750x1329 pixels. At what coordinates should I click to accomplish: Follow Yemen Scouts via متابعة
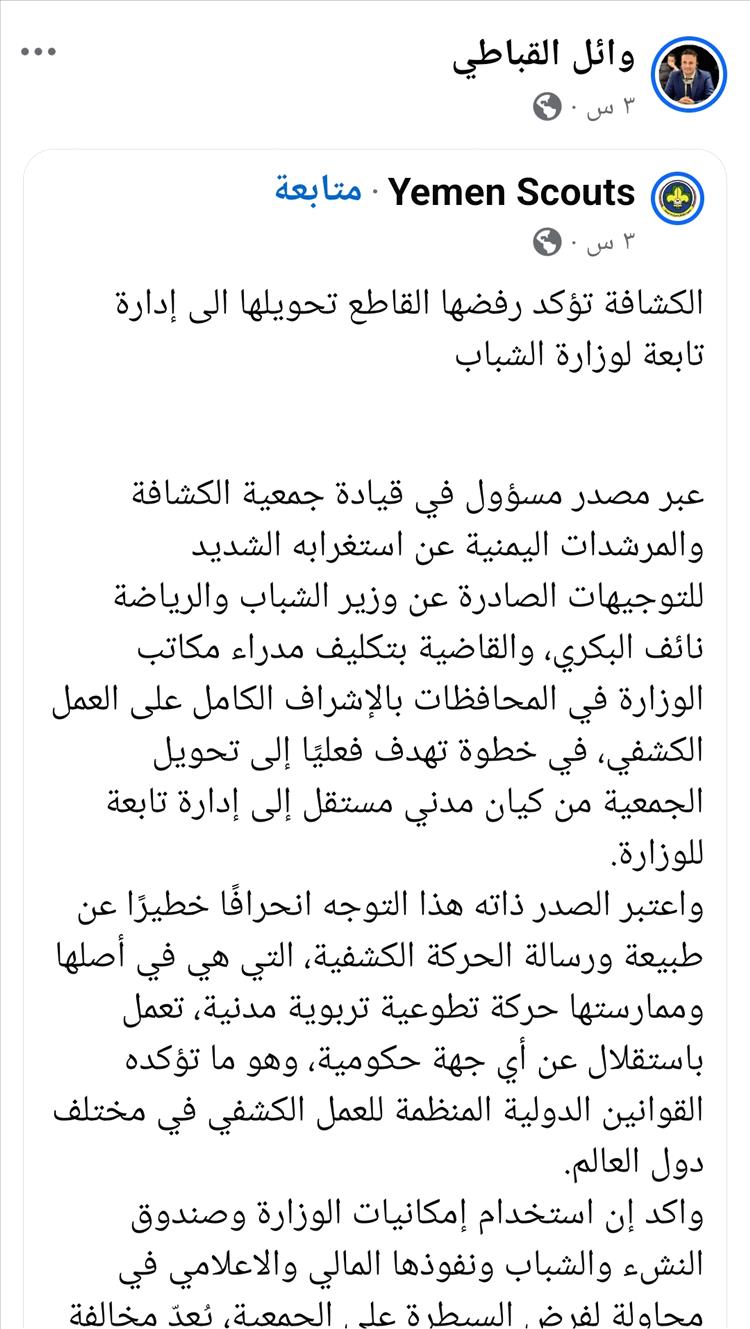(x=318, y=191)
